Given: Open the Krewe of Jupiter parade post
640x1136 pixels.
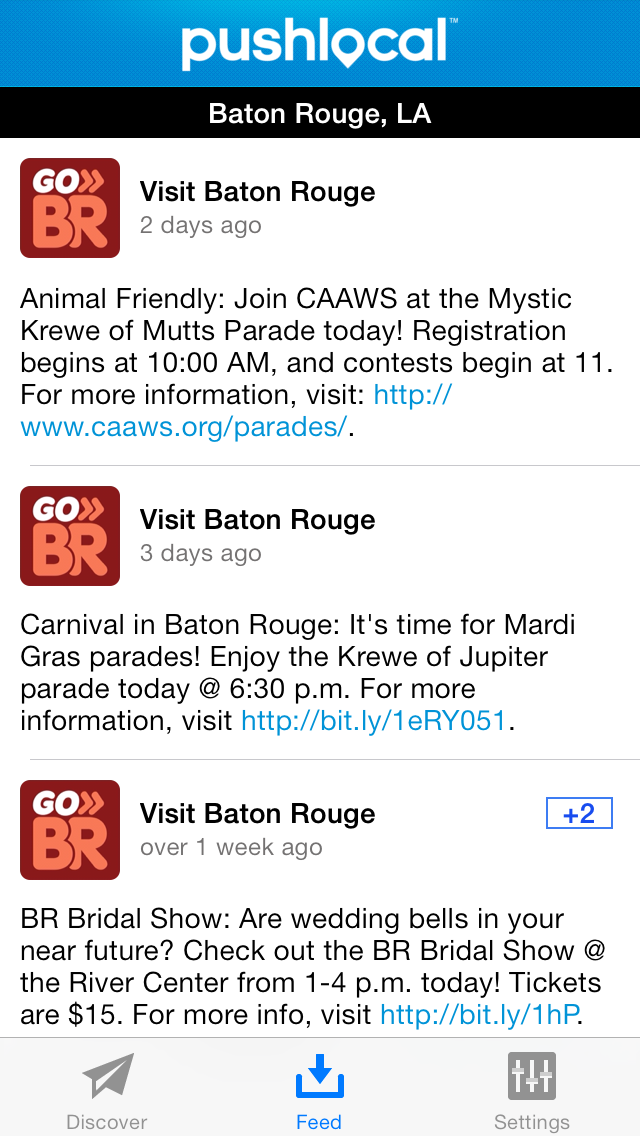Looking at the screenshot, I should tap(320, 612).
